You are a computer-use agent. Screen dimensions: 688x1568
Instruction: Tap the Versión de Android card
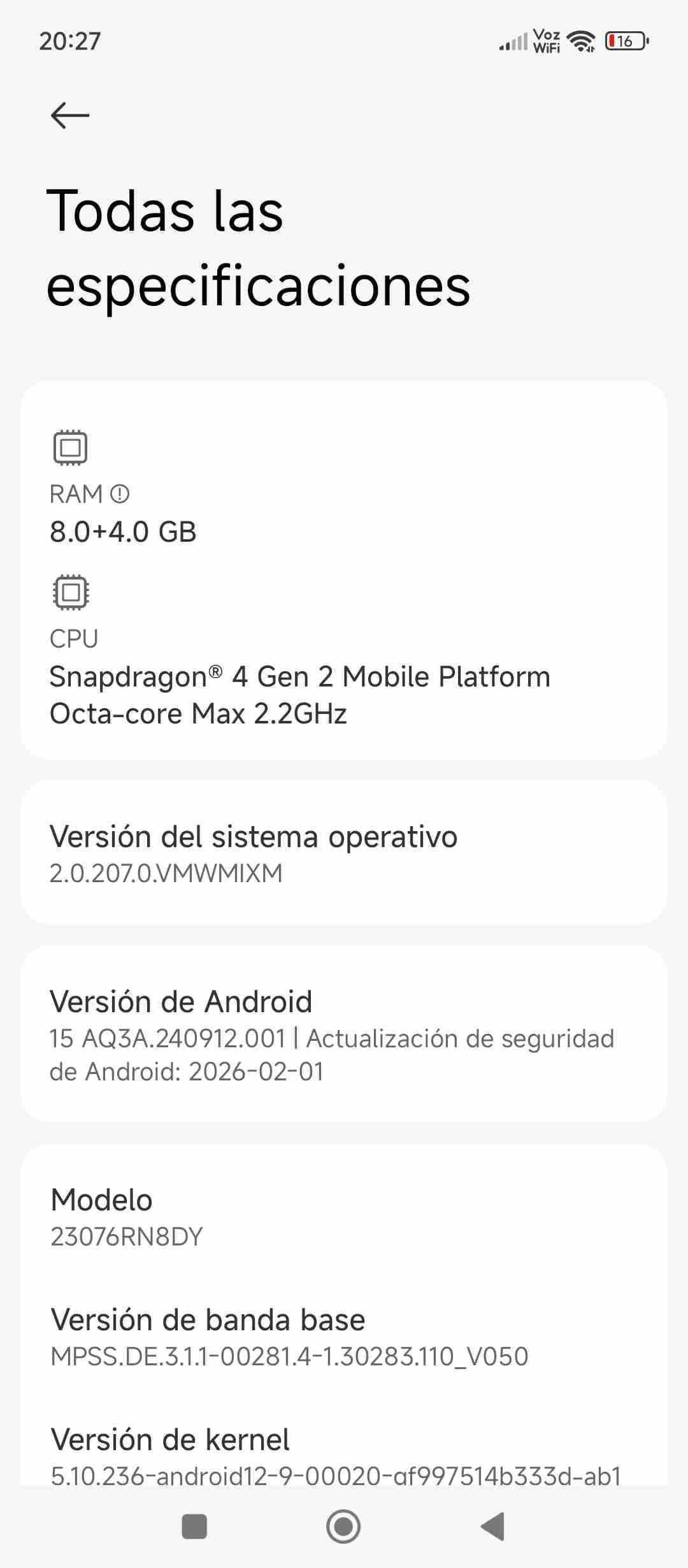(x=344, y=1036)
